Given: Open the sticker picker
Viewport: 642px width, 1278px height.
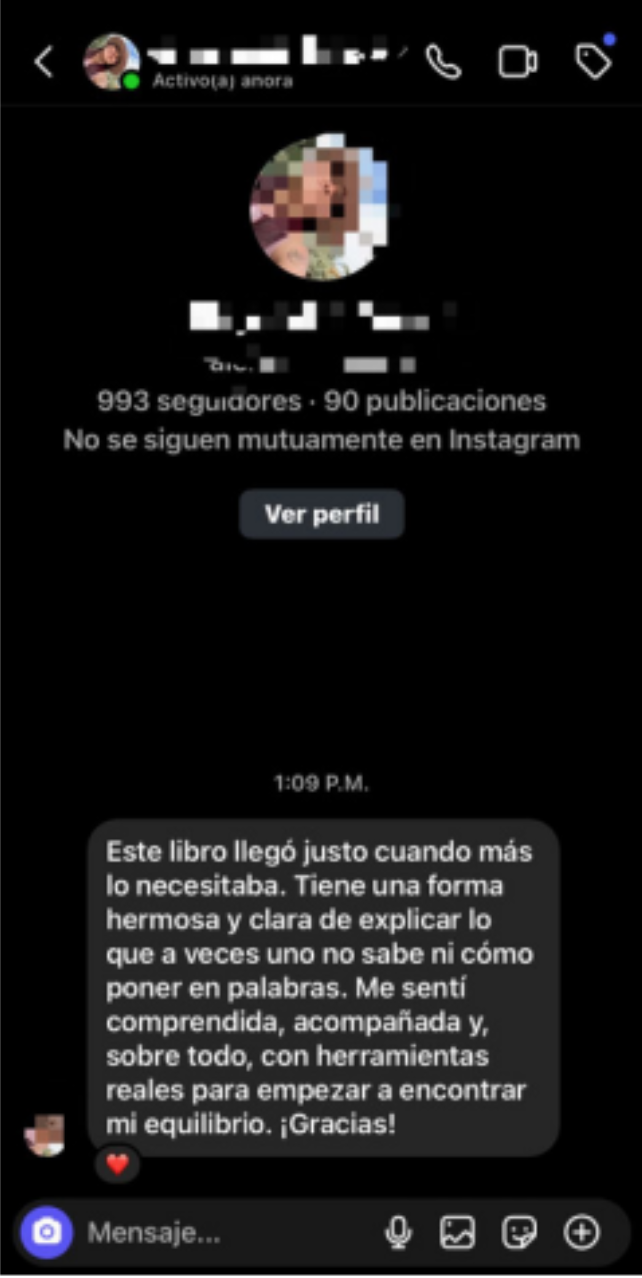Looking at the screenshot, I should pyautogui.click(x=519, y=1233).
